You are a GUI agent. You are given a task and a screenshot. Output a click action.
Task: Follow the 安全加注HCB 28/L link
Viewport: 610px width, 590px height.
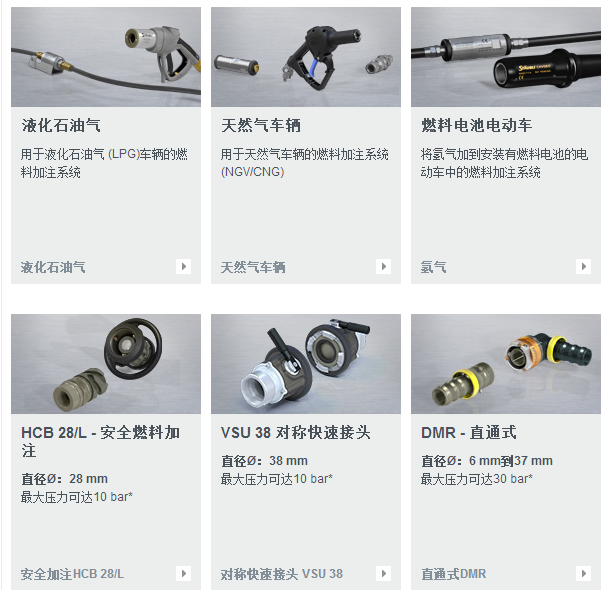coord(72,574)
